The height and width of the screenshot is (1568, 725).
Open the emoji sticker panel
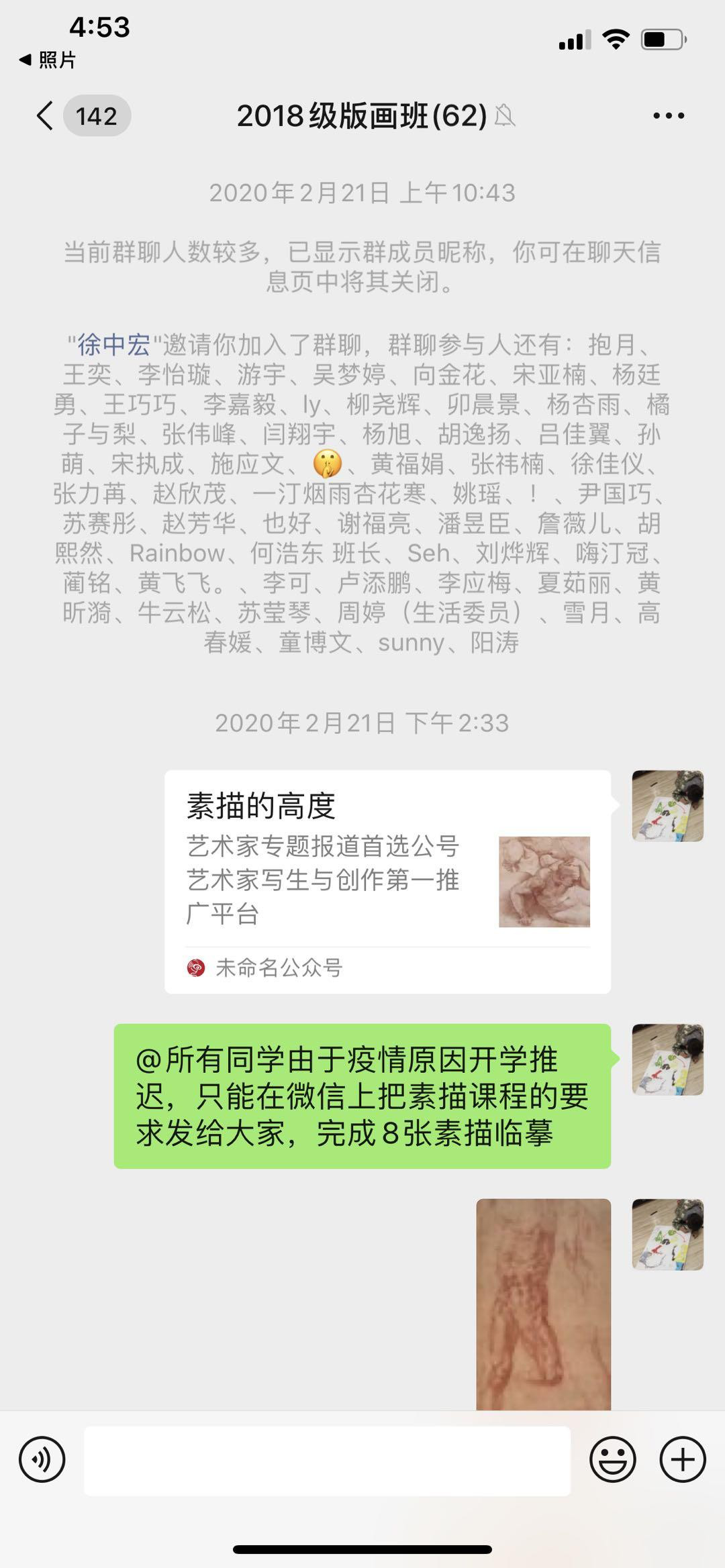coord(612,1459)
